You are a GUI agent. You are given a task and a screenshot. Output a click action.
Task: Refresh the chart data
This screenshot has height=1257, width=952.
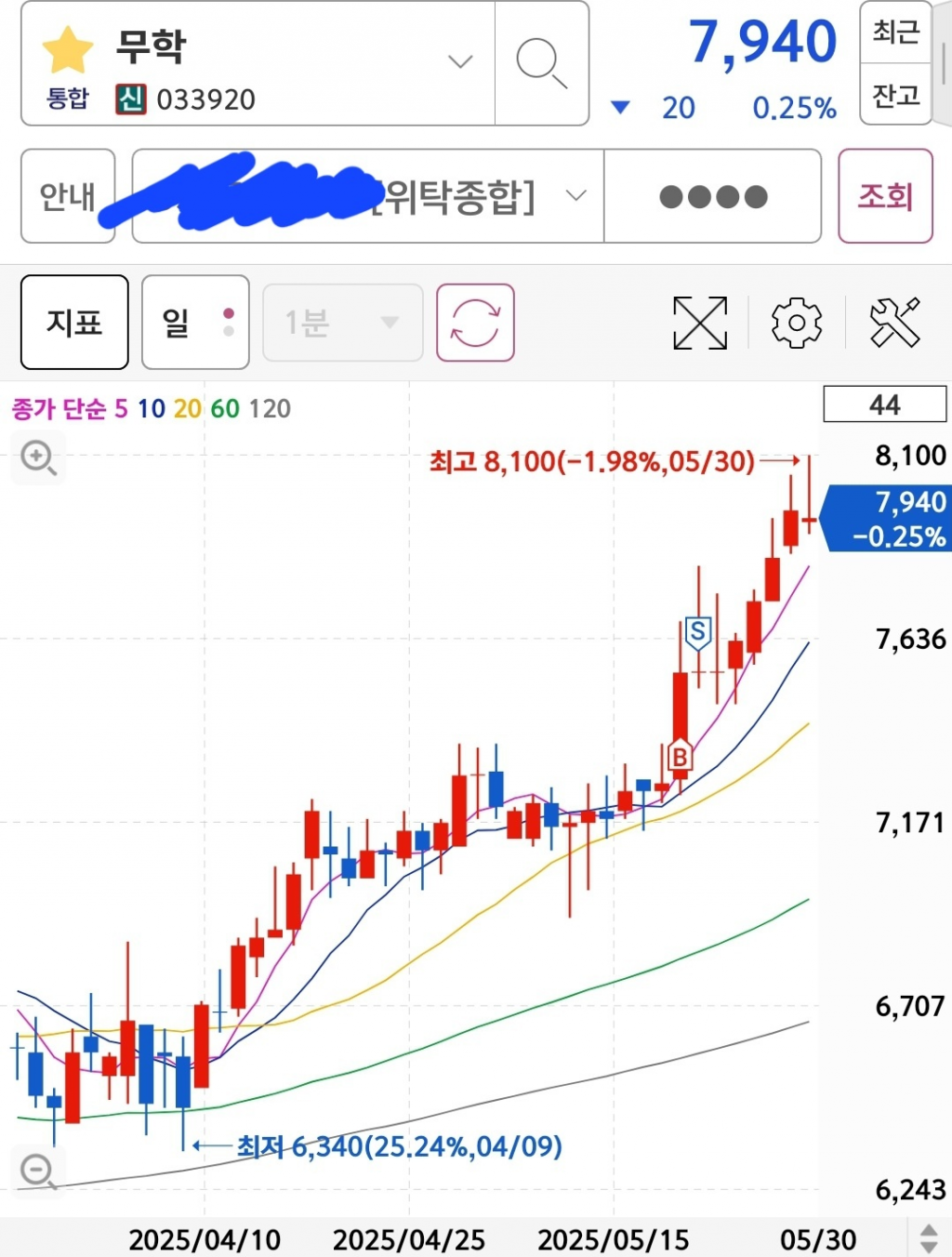click(x=475, y=323)
